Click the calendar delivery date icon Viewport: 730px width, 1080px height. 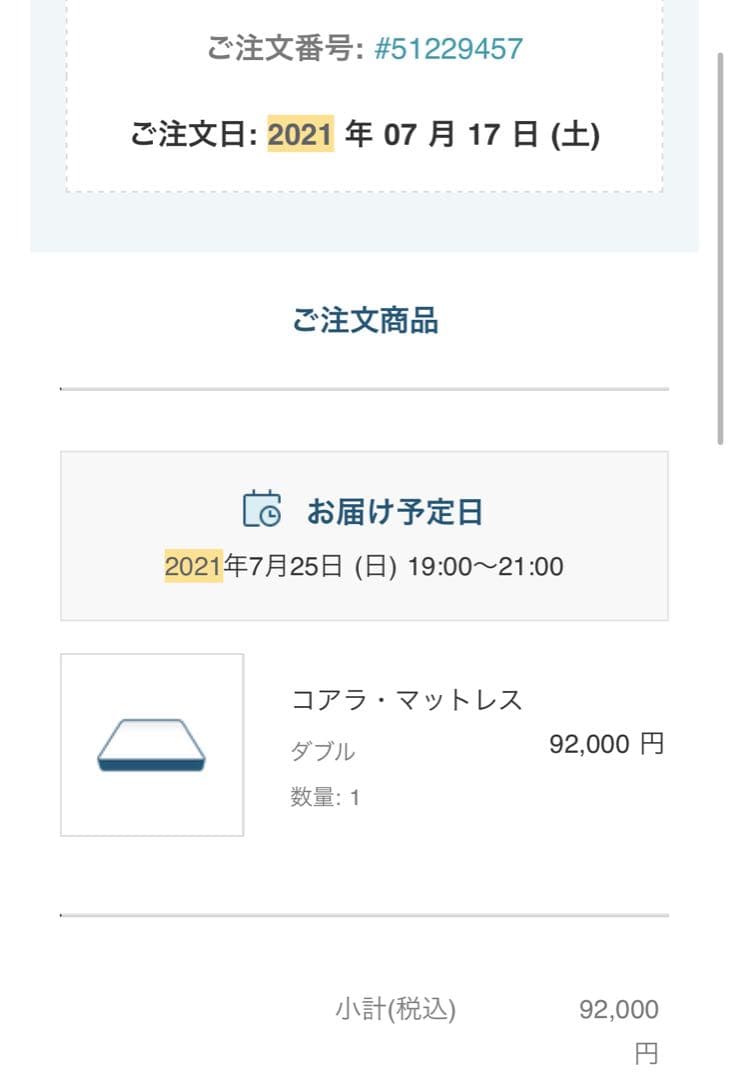262,511
